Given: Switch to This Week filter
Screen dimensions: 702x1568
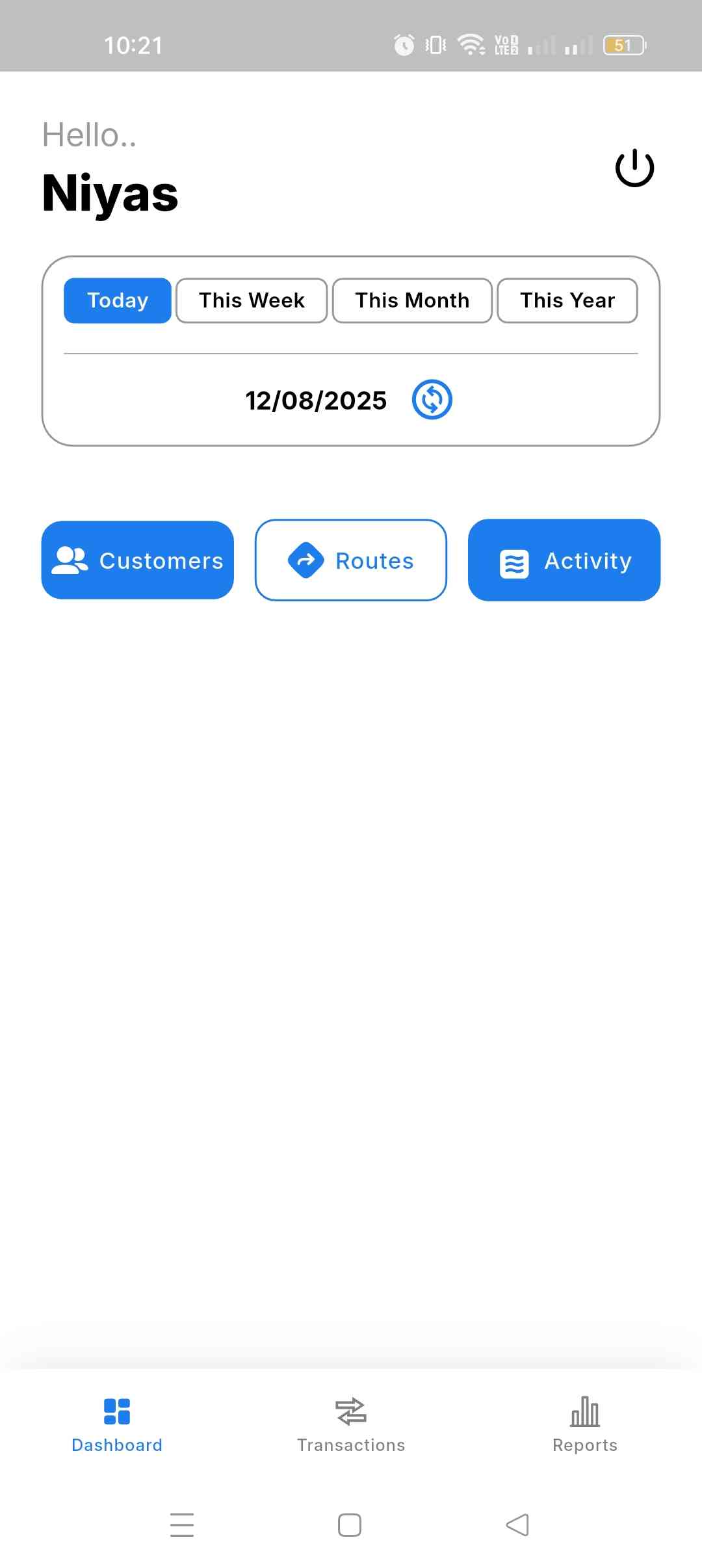Looking at the screenshot, I should [x=252, y=300].
